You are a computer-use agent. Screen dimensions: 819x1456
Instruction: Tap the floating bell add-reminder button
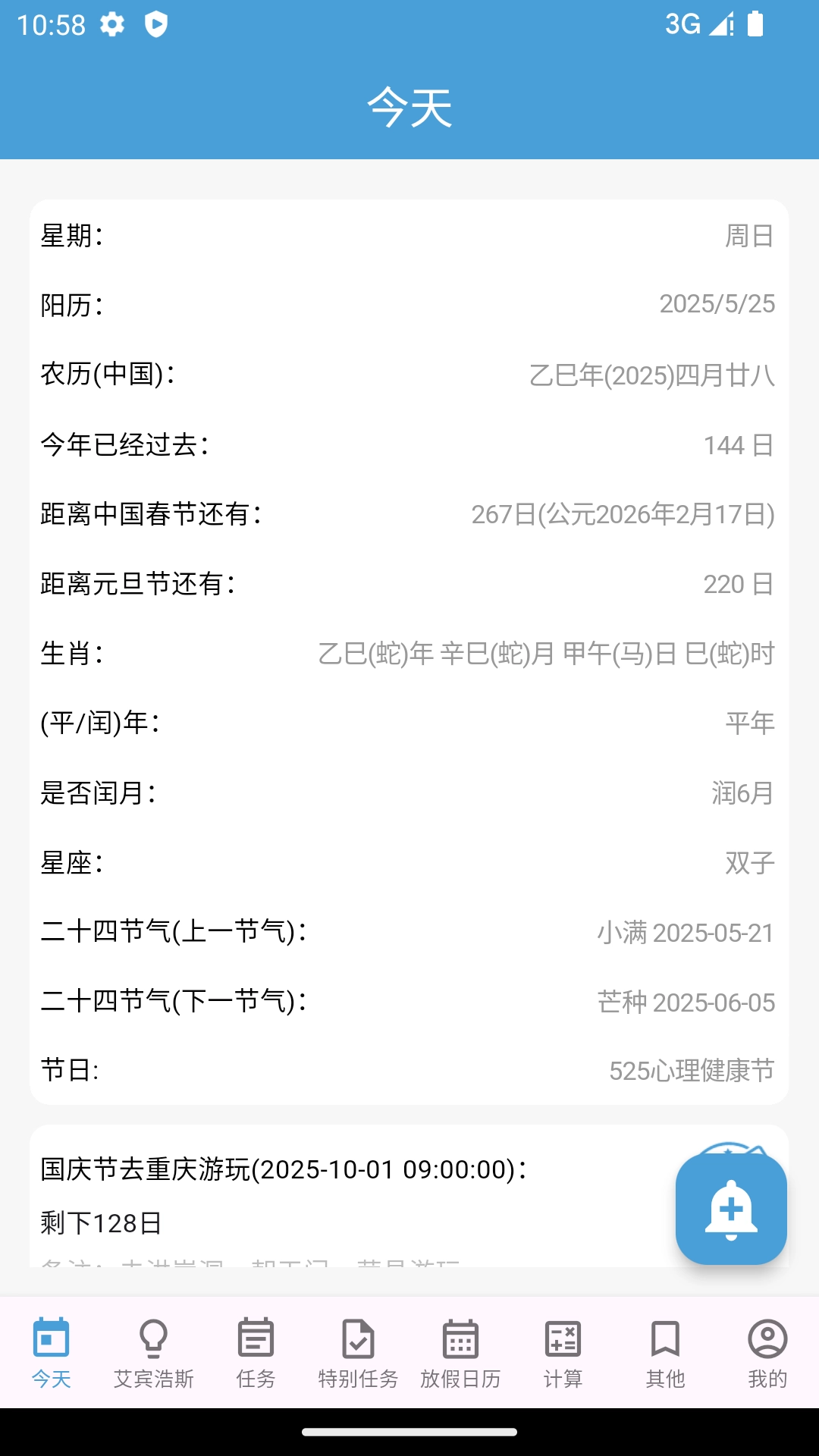pos(730,1207)
